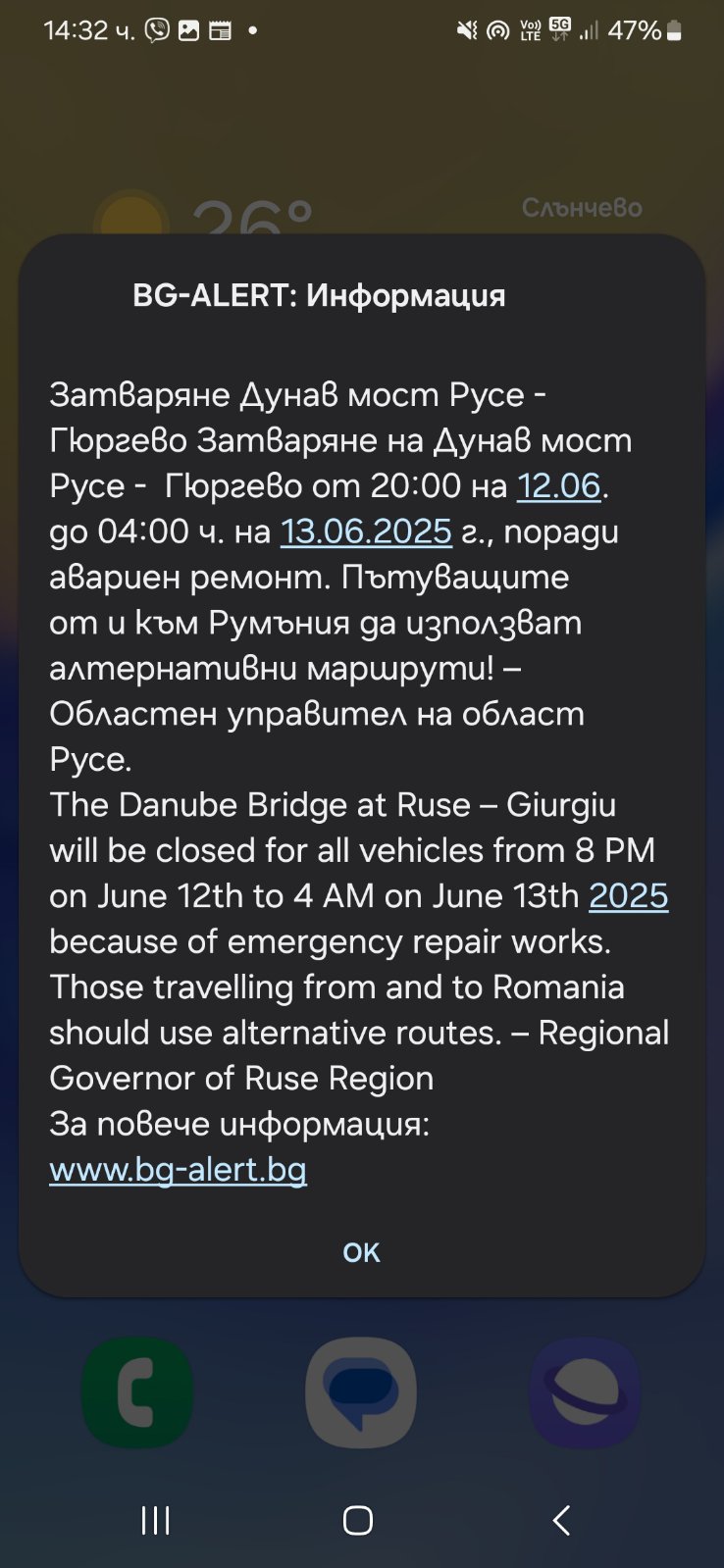
Task: Open recent apps from navigation bar
Action: (x=156, y=1520)
